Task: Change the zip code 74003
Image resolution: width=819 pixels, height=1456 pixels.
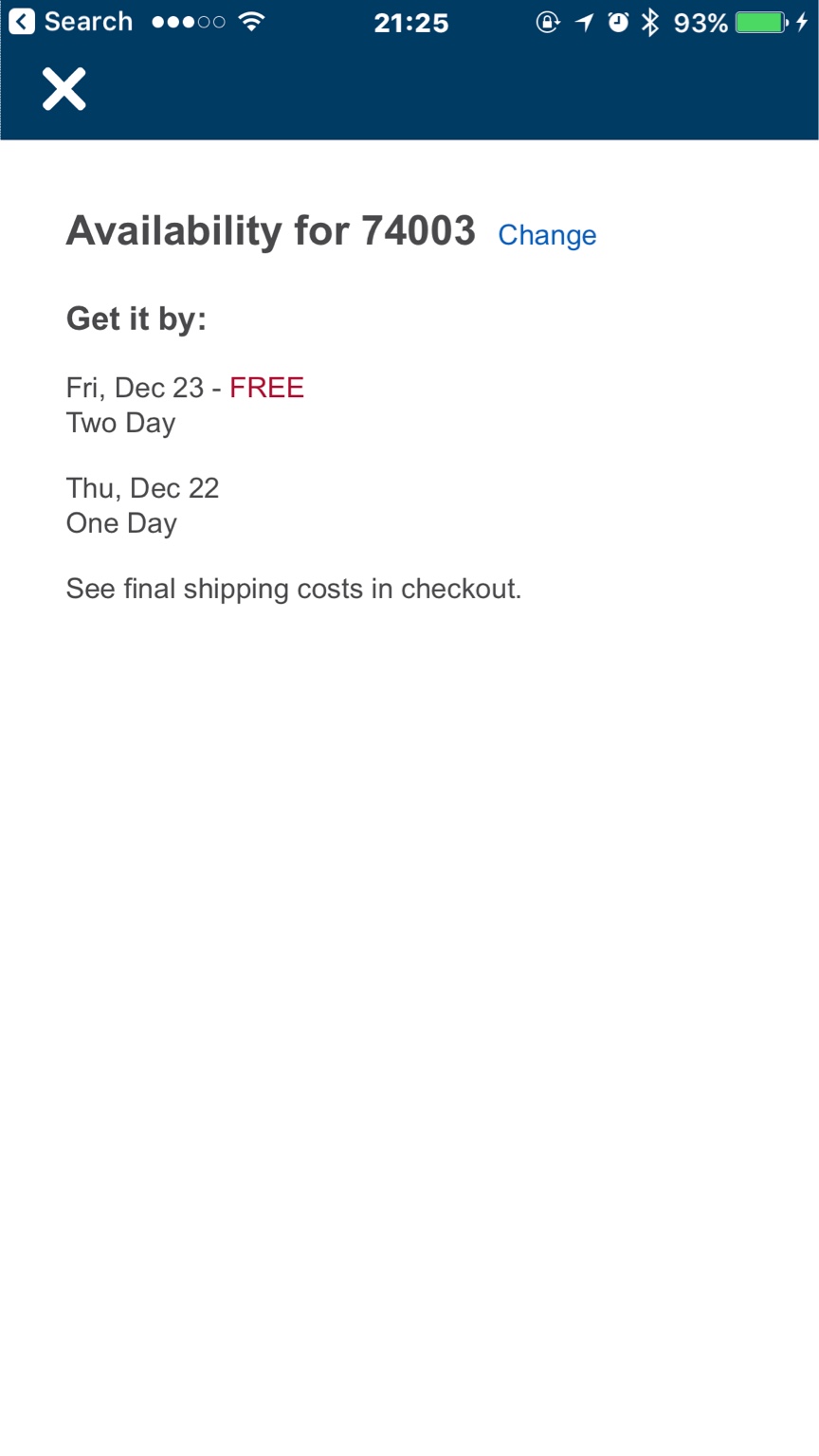Action: tap(547, 235)
